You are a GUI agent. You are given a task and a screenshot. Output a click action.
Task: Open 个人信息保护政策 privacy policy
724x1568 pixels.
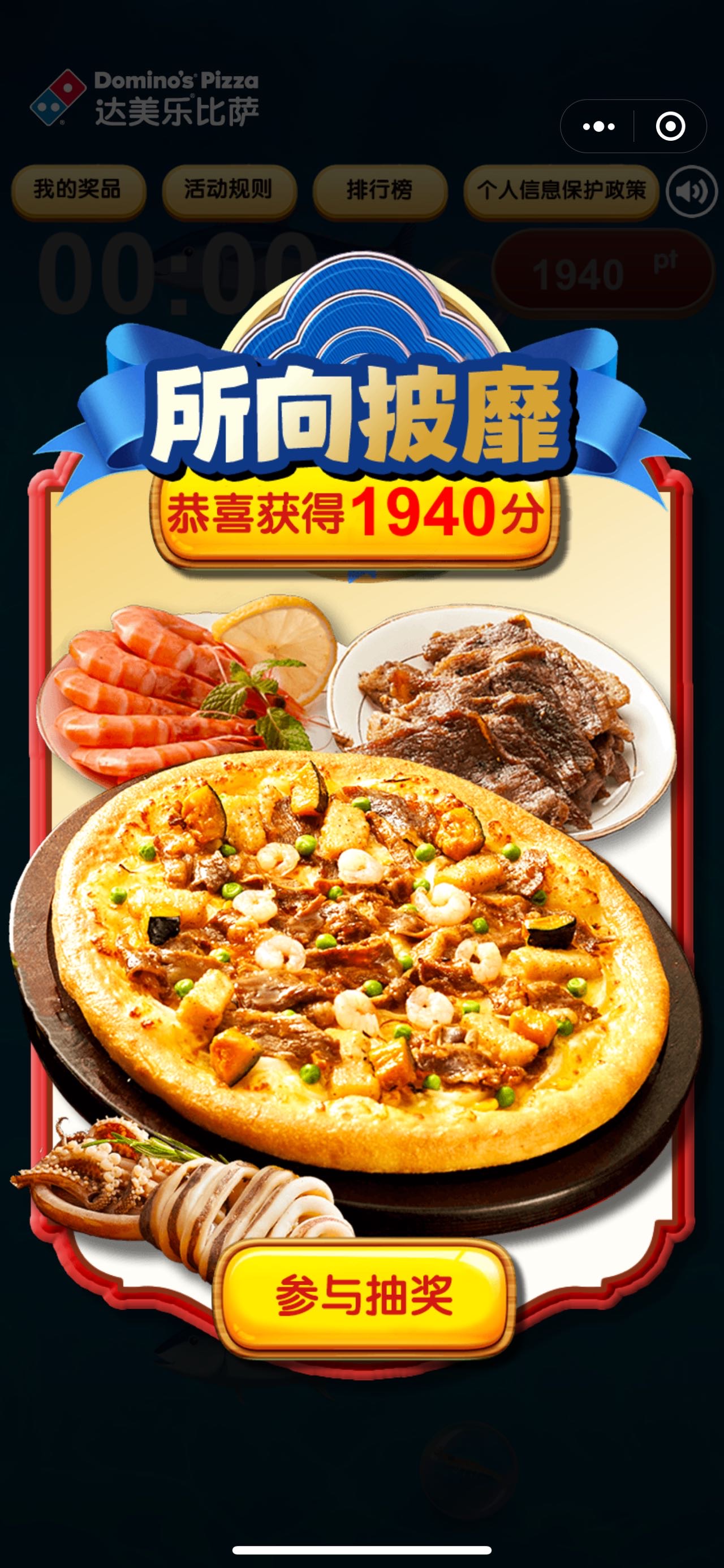[x=561, y=190]
